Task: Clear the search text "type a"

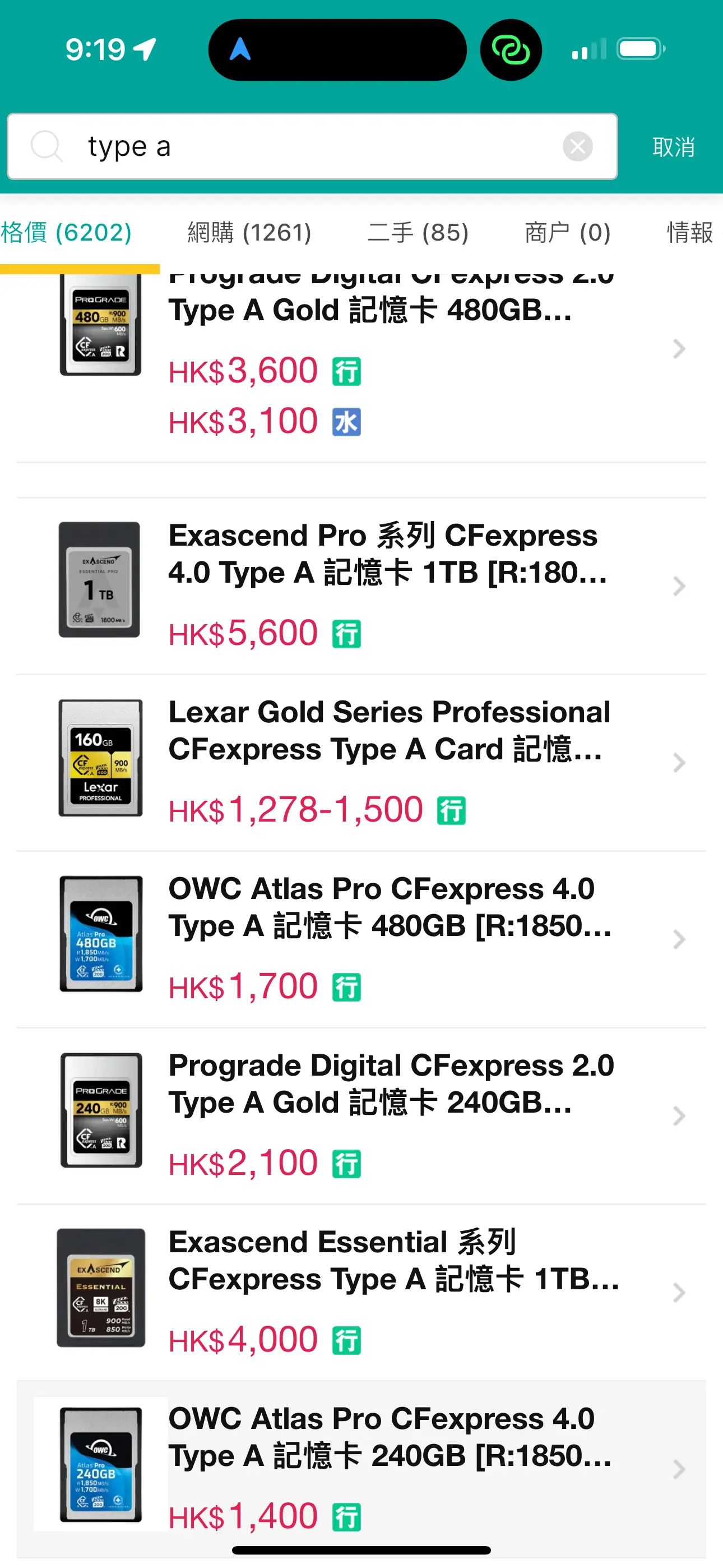Action: pyautogui.click(x=577, y=147)
